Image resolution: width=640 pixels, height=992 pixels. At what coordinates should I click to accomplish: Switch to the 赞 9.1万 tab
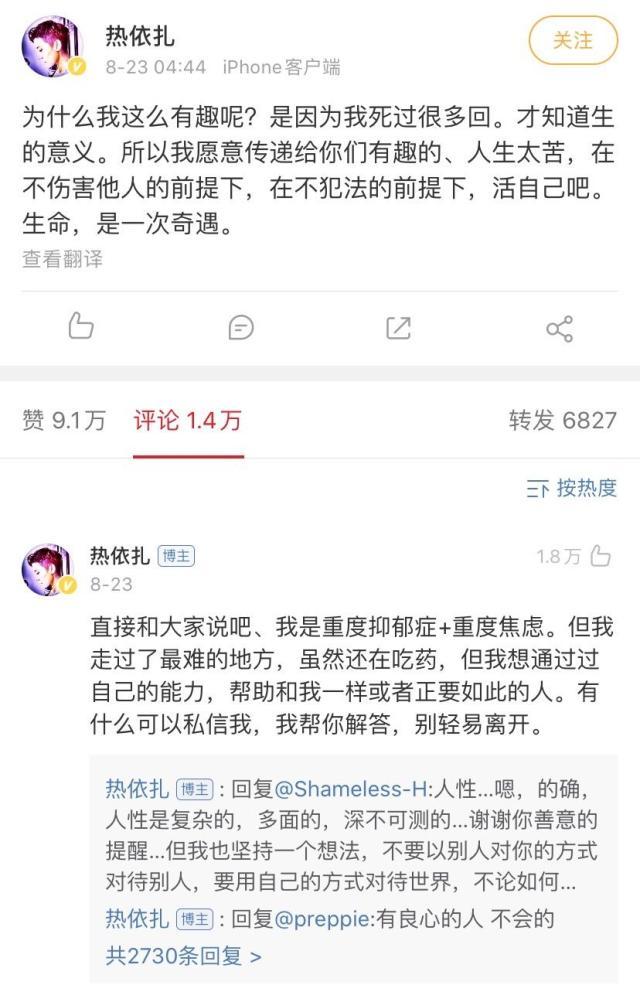pos(64,421)
